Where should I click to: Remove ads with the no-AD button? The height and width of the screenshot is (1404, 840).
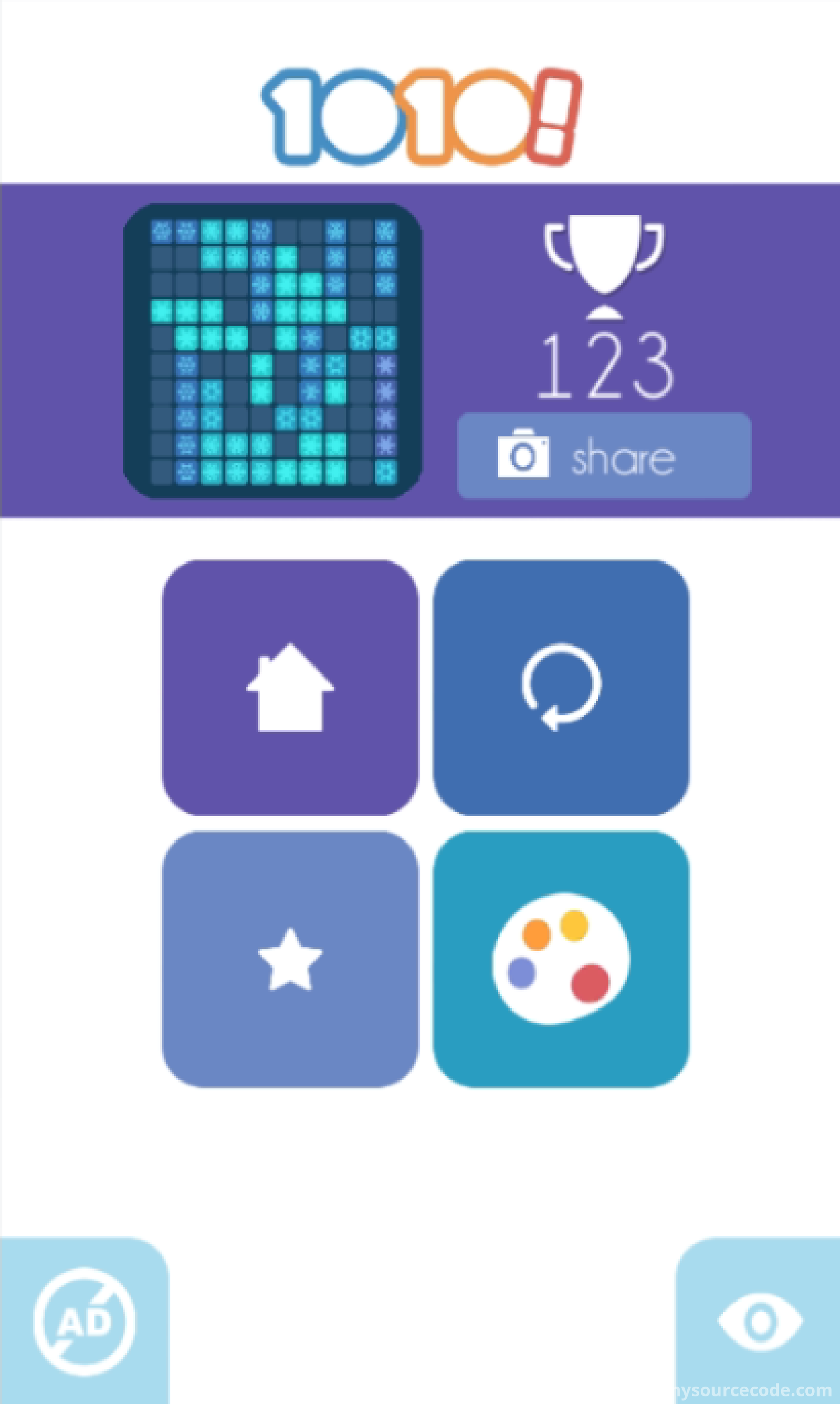pyautogui.click(x=85, y=1322)
